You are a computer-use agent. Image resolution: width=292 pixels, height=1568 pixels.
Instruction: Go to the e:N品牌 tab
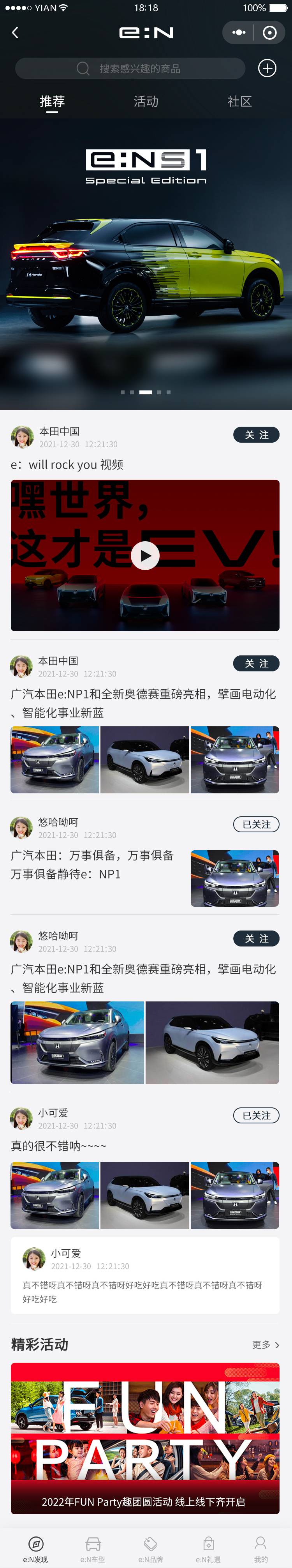150,1549
